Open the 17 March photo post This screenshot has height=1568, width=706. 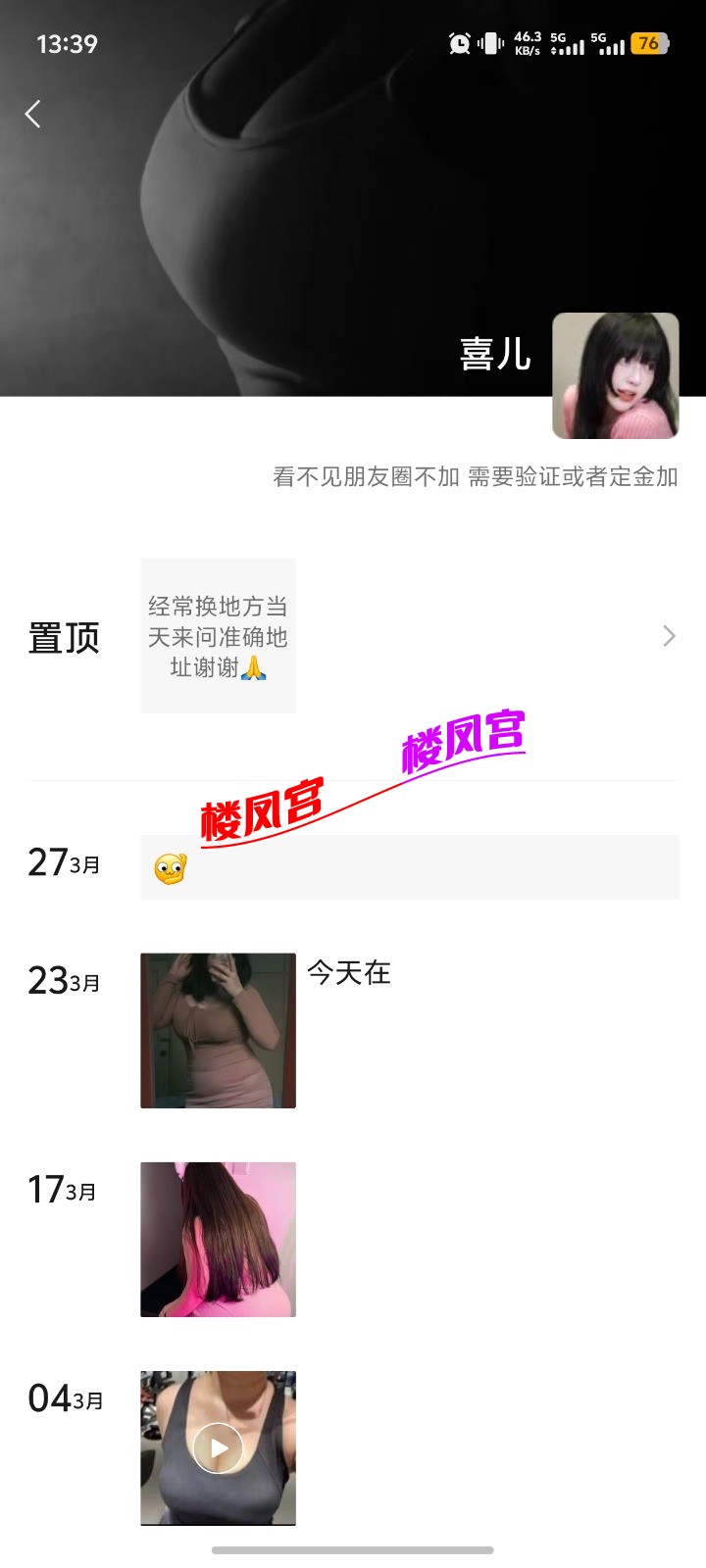coord(218,1239)
